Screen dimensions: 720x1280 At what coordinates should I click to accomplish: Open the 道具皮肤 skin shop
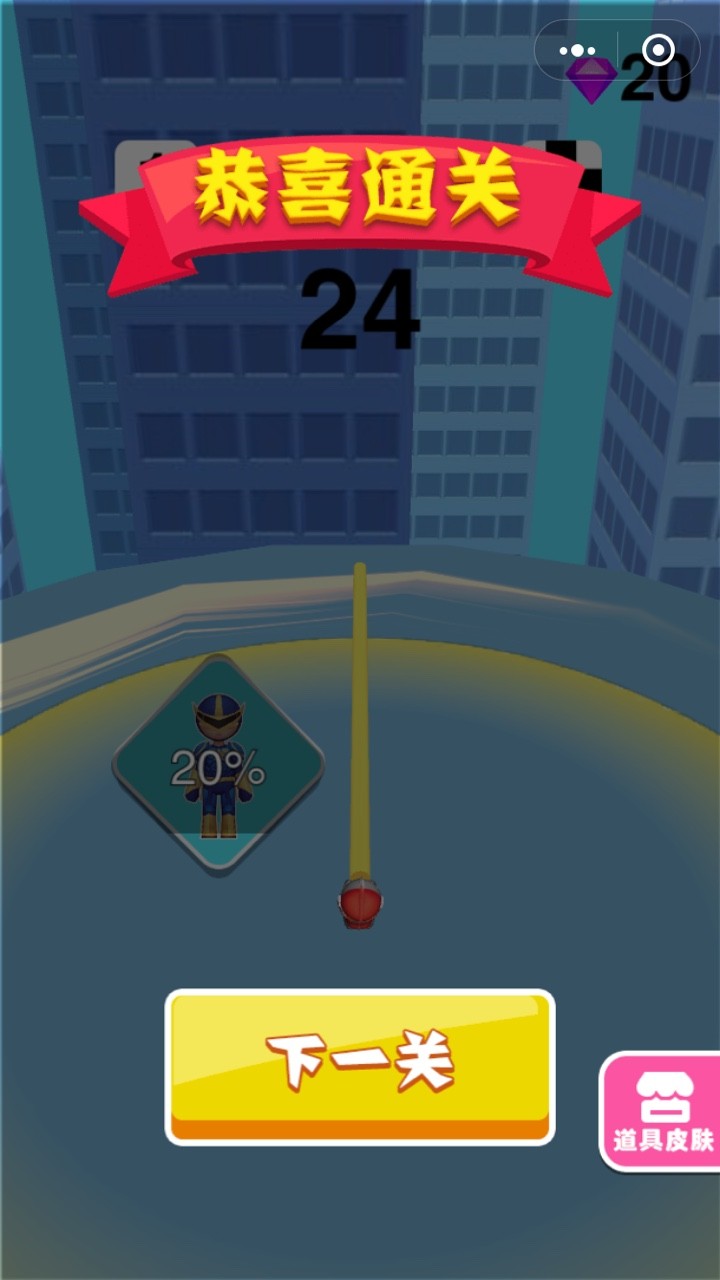coord(662,1110)
